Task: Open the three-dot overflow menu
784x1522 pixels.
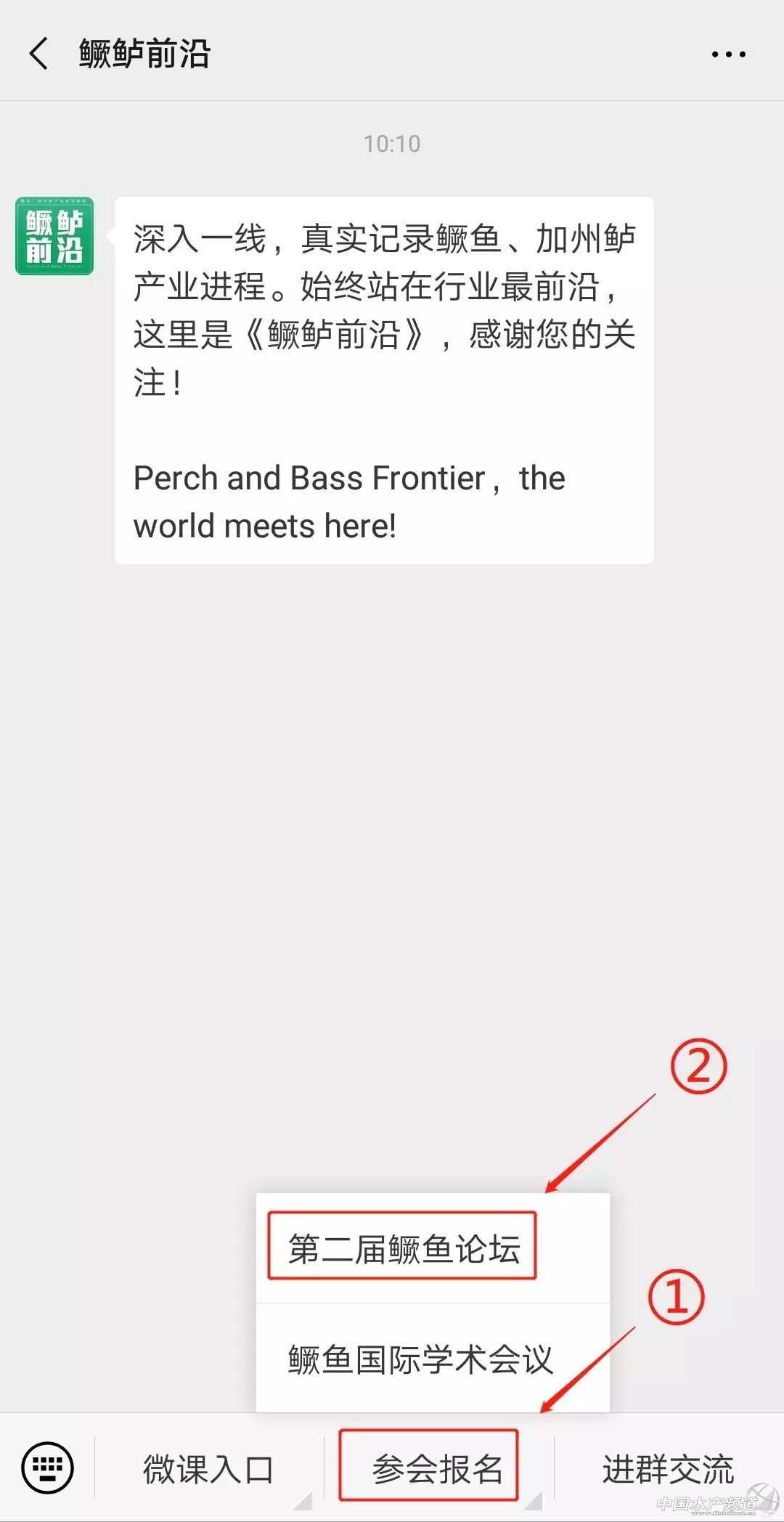Action: coord(728,54)
